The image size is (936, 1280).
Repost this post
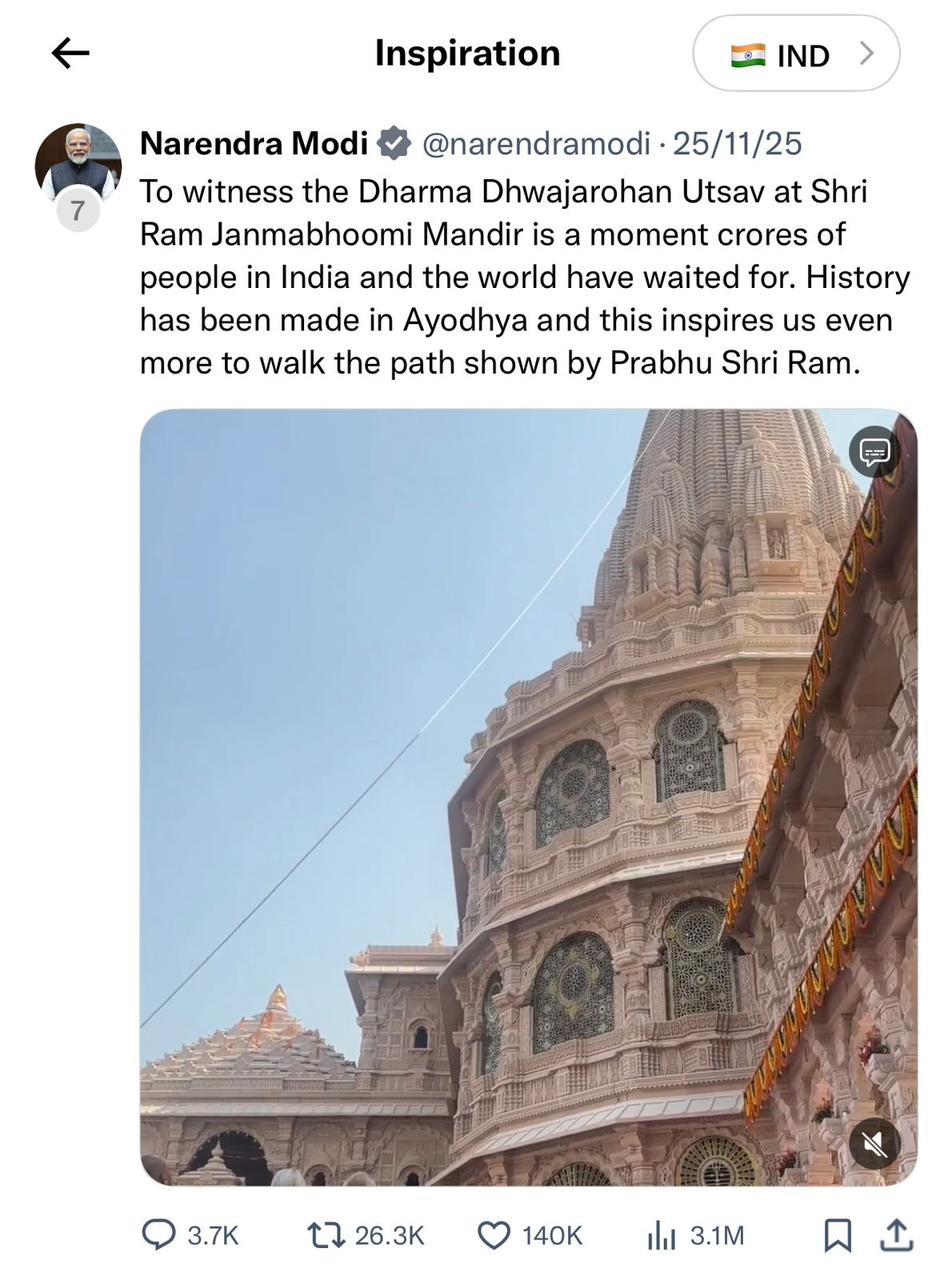pos(326,1236)
